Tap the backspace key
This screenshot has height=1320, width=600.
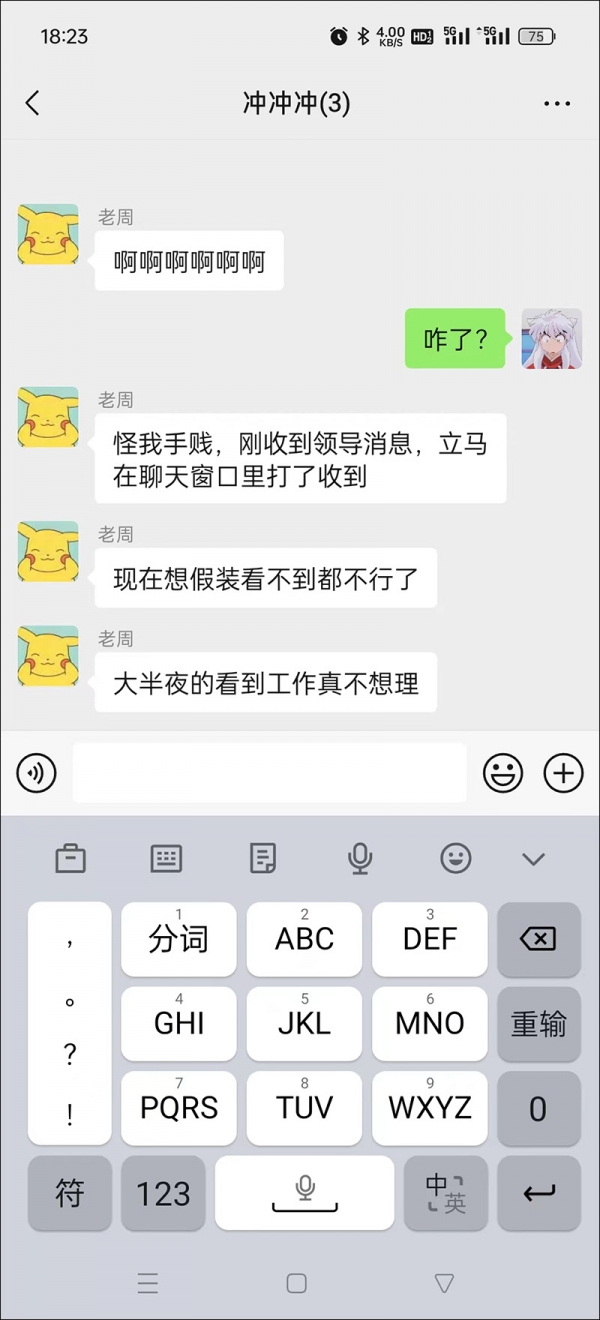click(538, 939)
